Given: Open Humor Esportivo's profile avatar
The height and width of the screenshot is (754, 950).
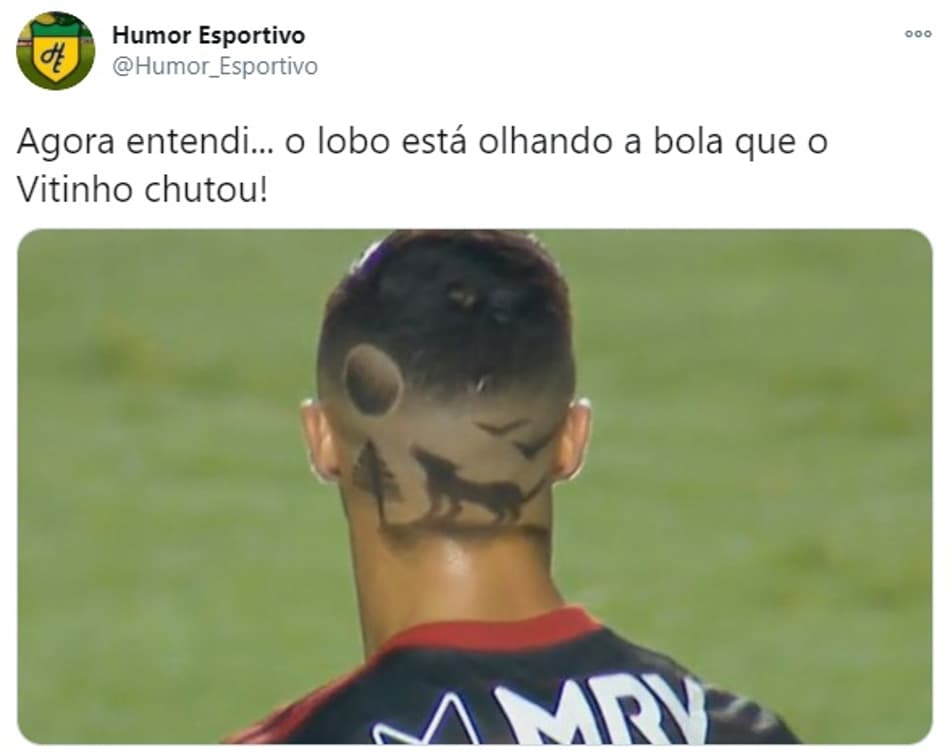Looking at the screenshot, I should [x=55, y=50].
